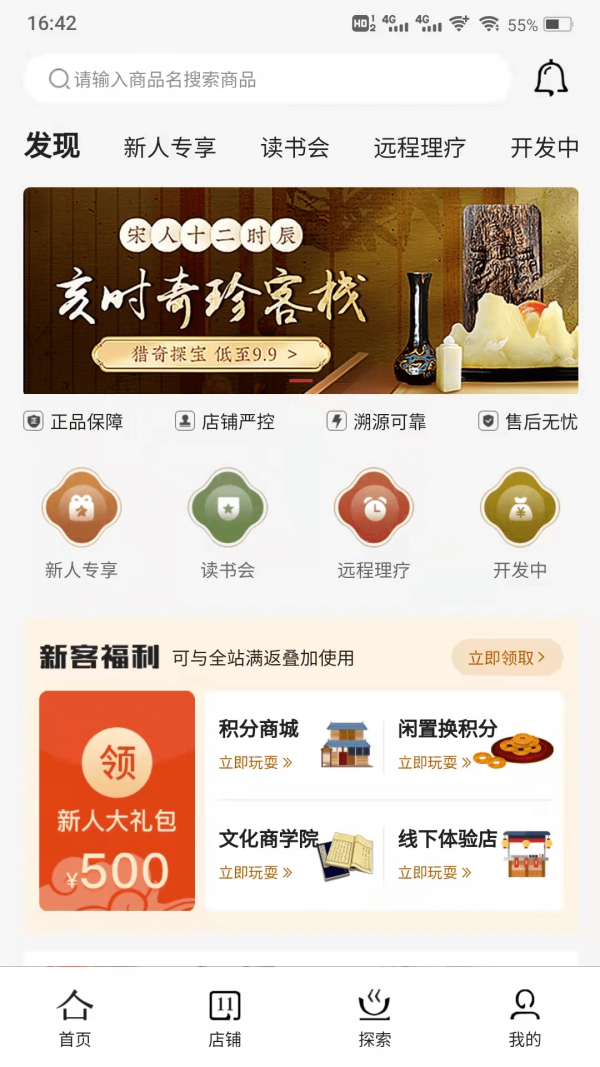Open the 读书会 round icon shortcut
Image resolution: width=600 pixels, height=1067 pixels.
coord(227,509)
